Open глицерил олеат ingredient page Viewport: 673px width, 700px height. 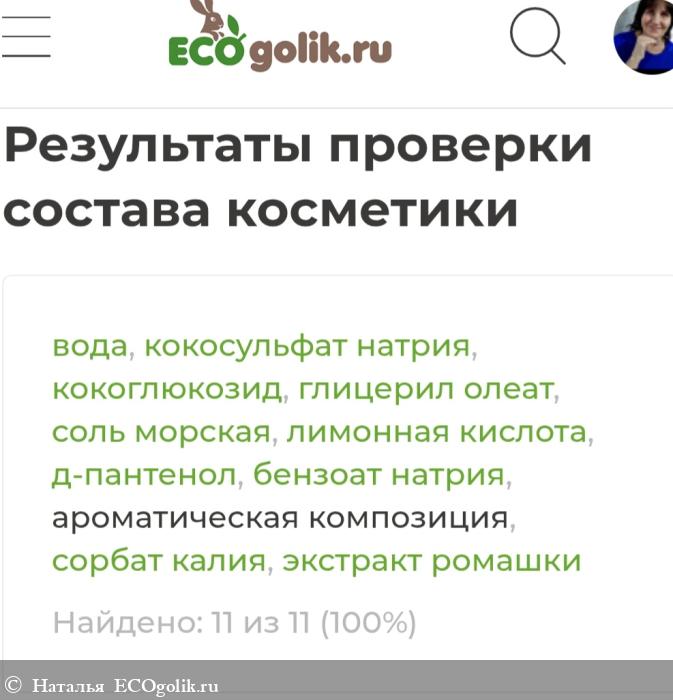point(424,390)
